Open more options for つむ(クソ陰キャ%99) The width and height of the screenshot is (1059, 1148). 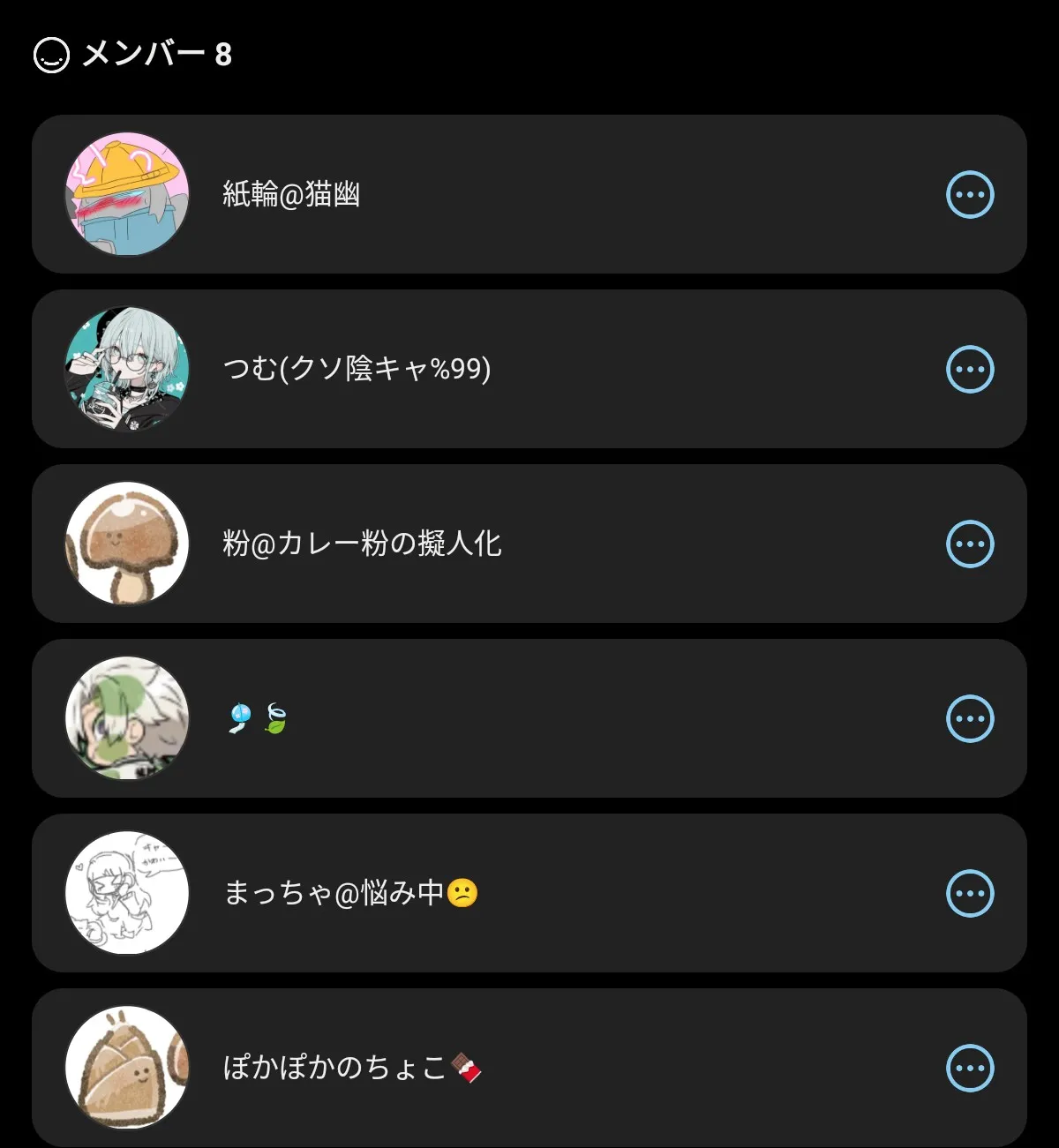[970, 369]
